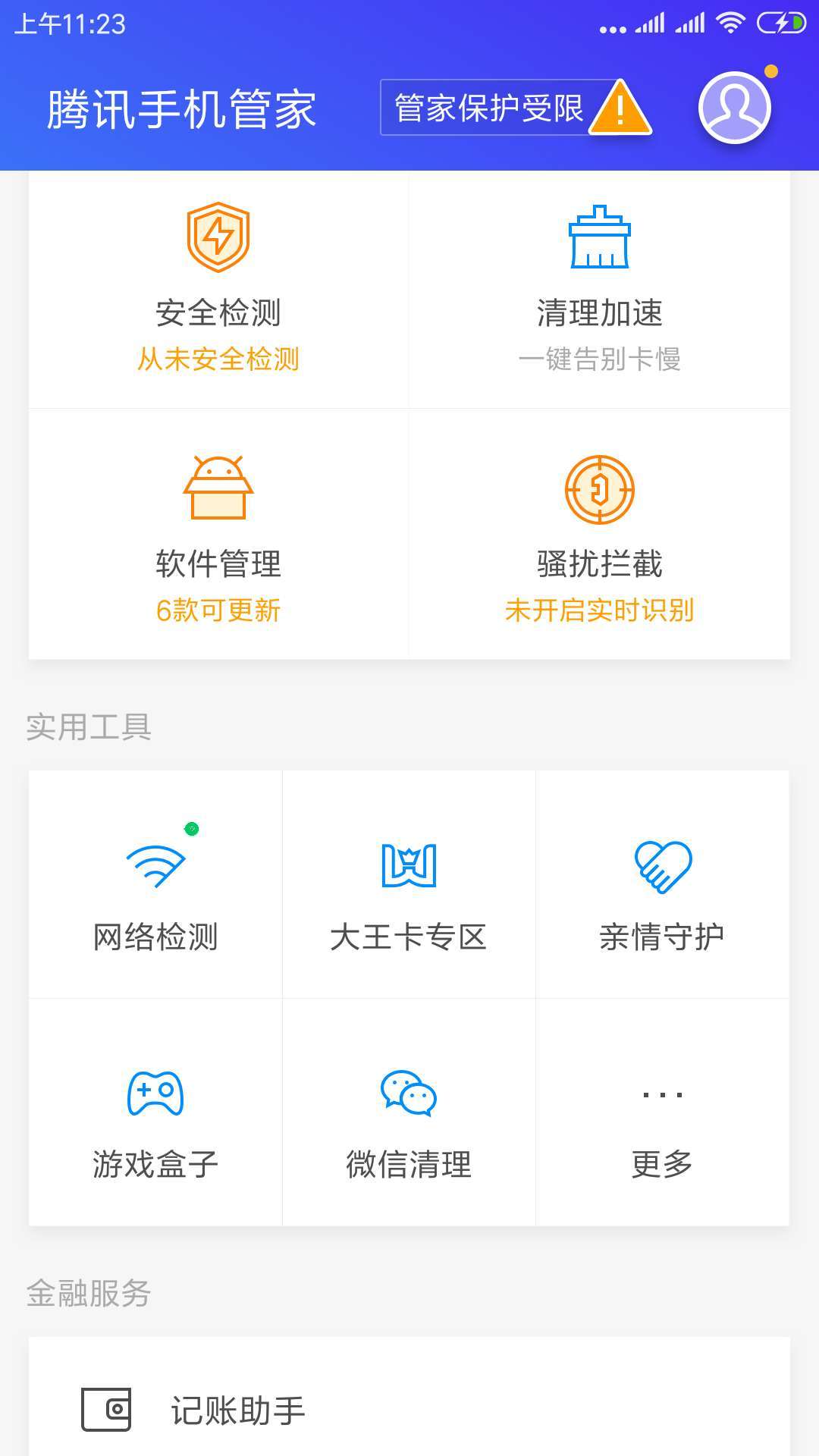This screenshot has width=819, height=1456.
Task: Open the user profile avatar
Action: tap(734, 108)
